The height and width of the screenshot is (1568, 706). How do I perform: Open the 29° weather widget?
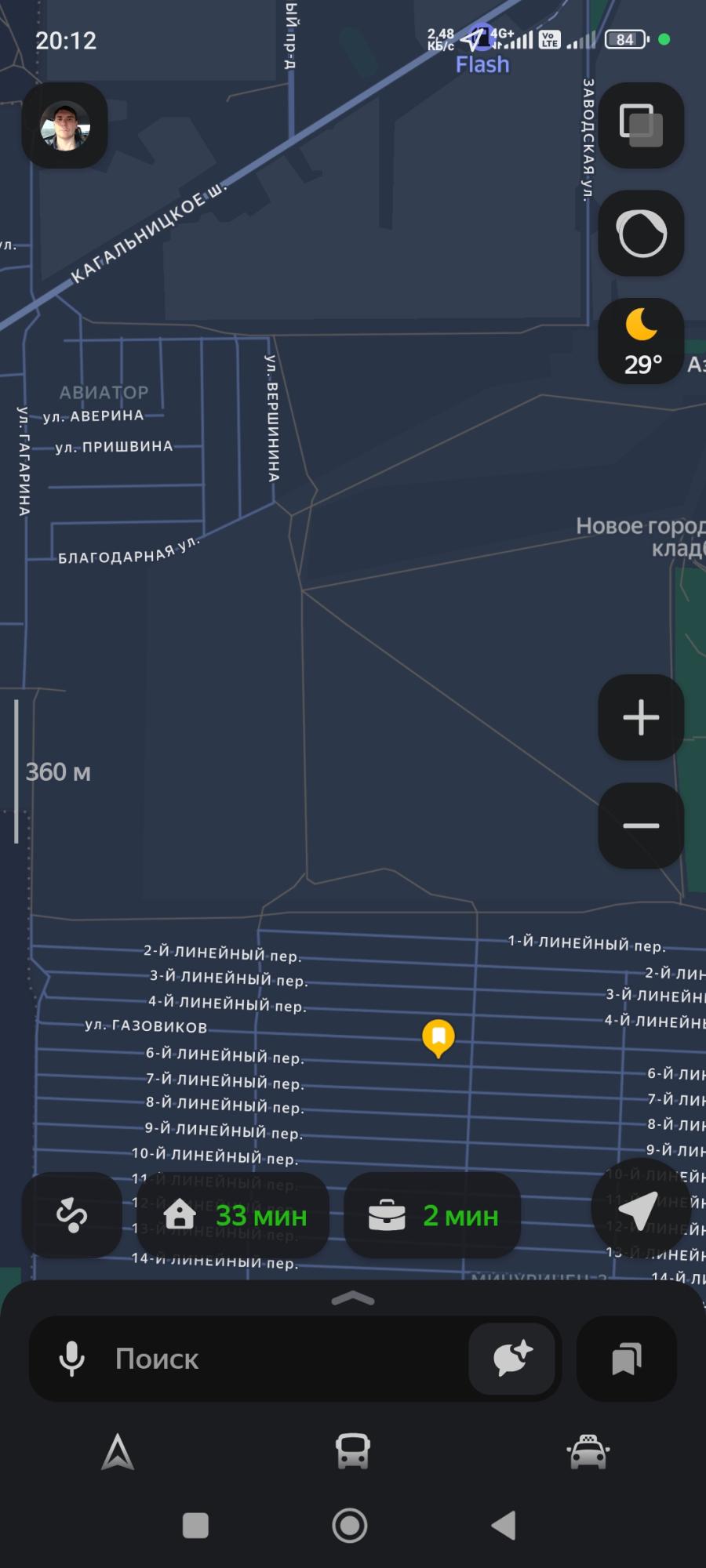(641, 341)
